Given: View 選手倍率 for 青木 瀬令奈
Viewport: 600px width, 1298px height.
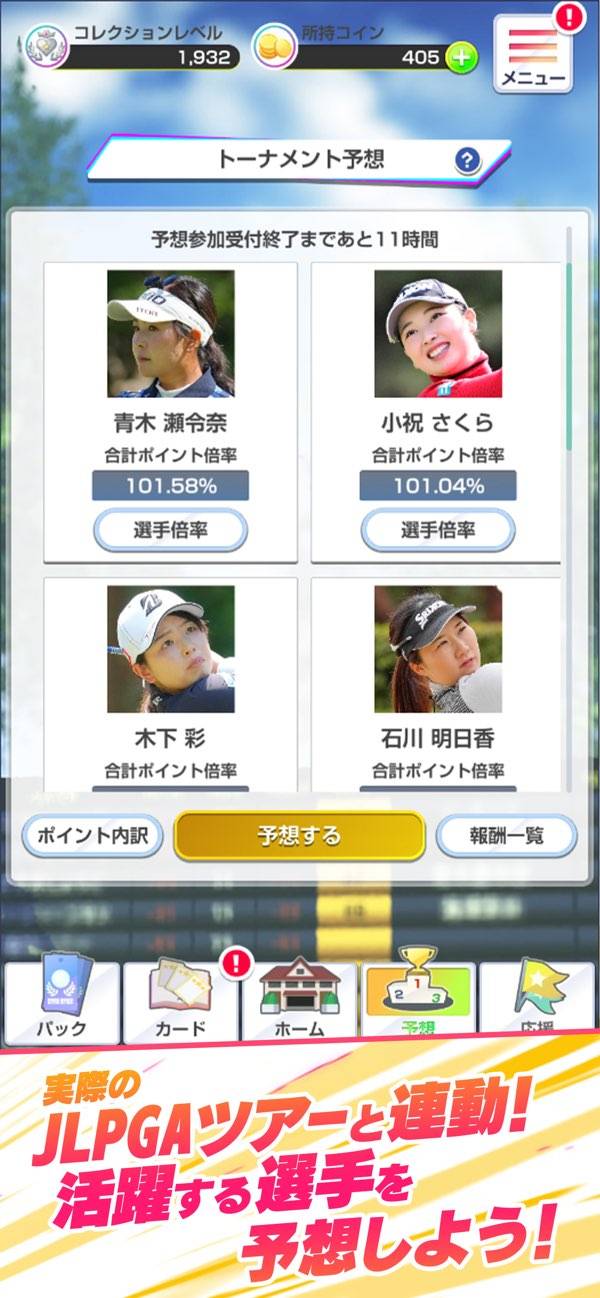Looking at the screenshot, I should click(x=170, y=530).
